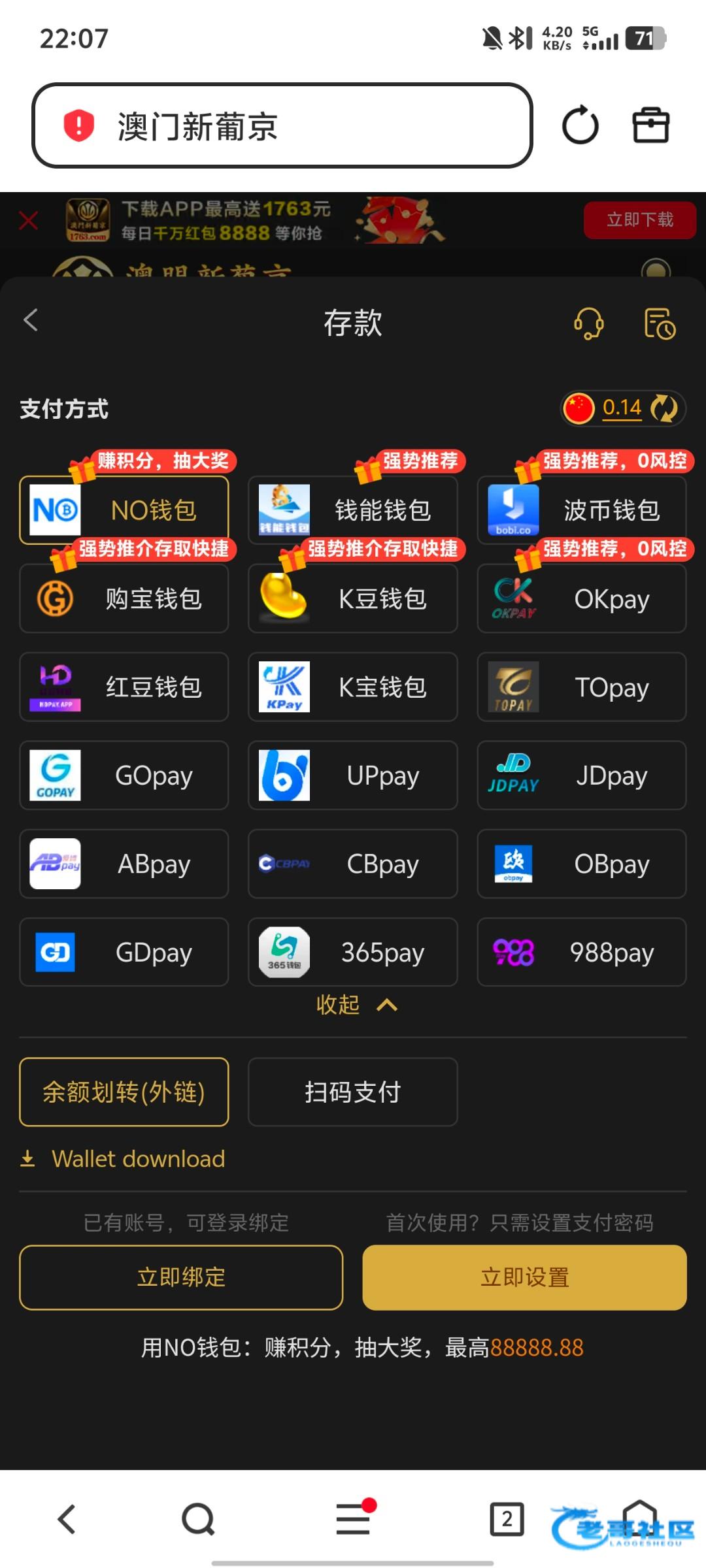This screenshot has height=1568, width=706.
Task: Tap 立即设置 to set payment password
Action: coord(524,1277)
